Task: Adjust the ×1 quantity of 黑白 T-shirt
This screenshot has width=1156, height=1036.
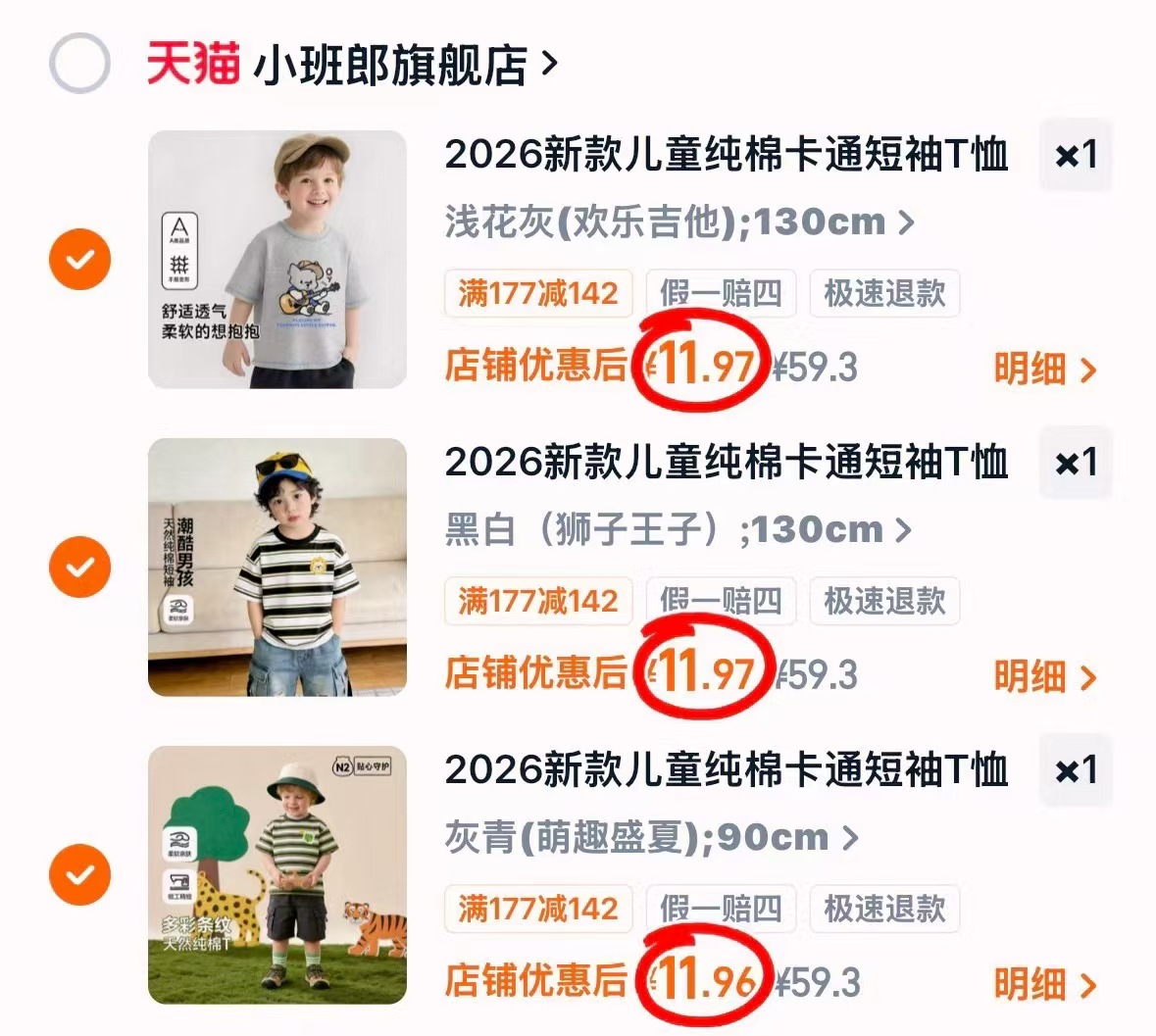Action: (1076, 463)
